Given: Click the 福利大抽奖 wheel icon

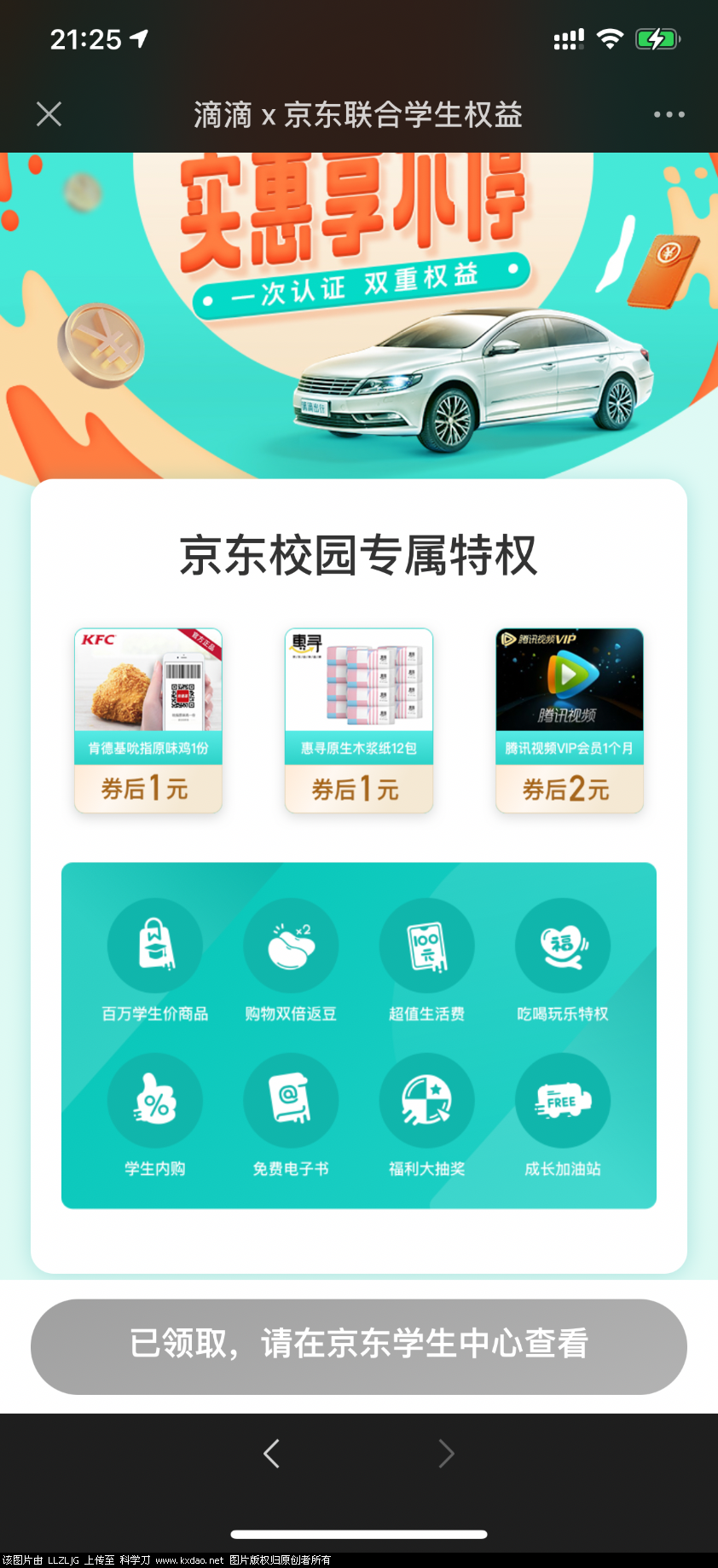Looking at the screenshot, I should pos(426,1100).
